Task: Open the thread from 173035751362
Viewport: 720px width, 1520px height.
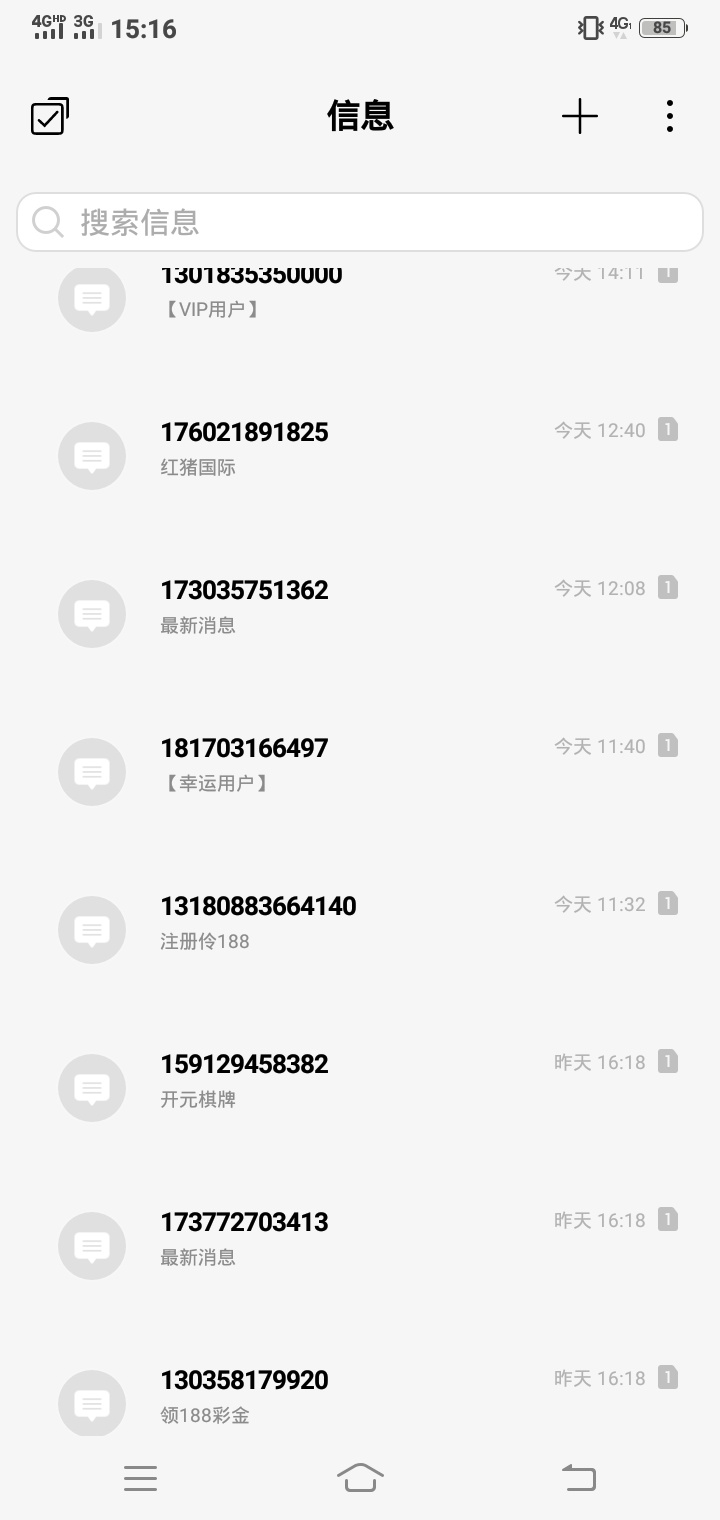Action: tap(360, 613)
